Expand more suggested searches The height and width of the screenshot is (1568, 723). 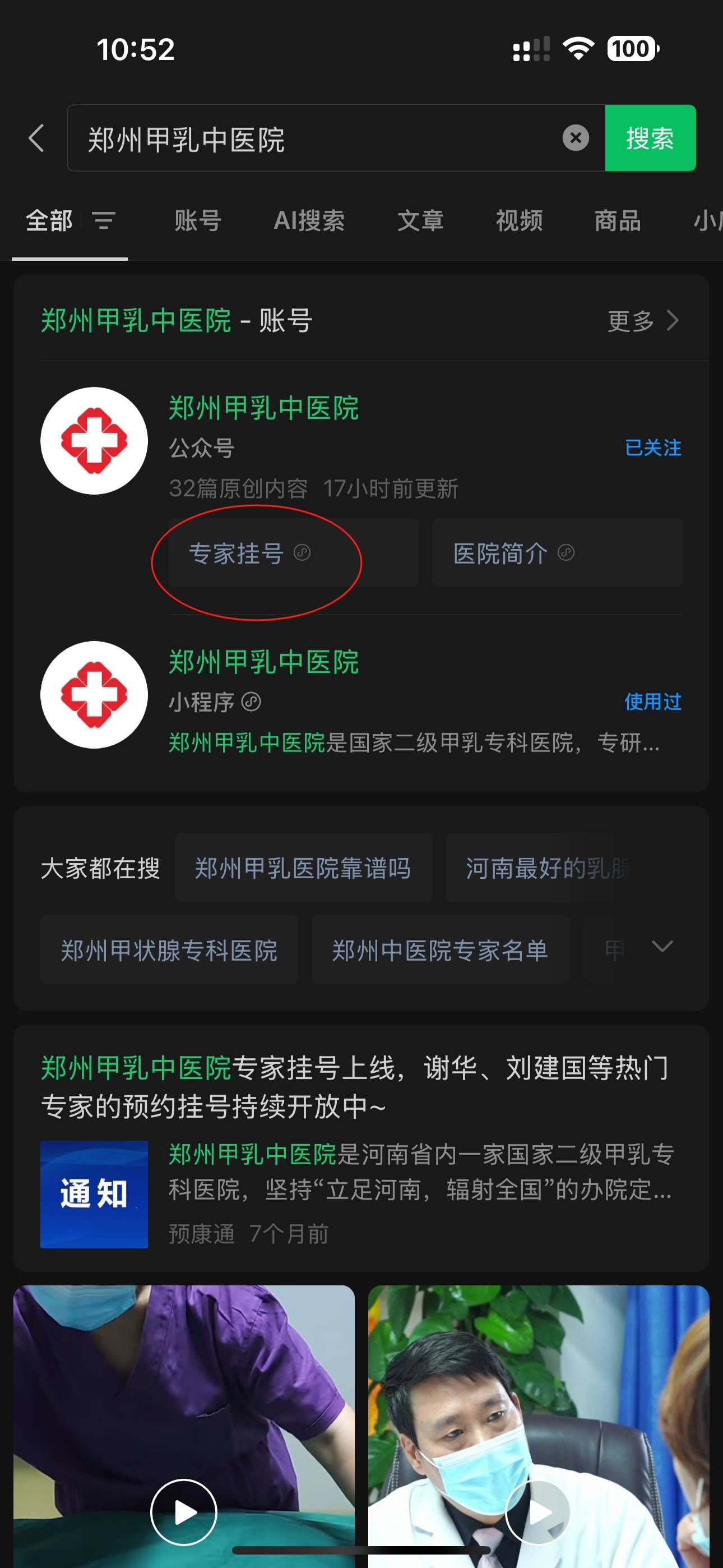pos(661,947)
